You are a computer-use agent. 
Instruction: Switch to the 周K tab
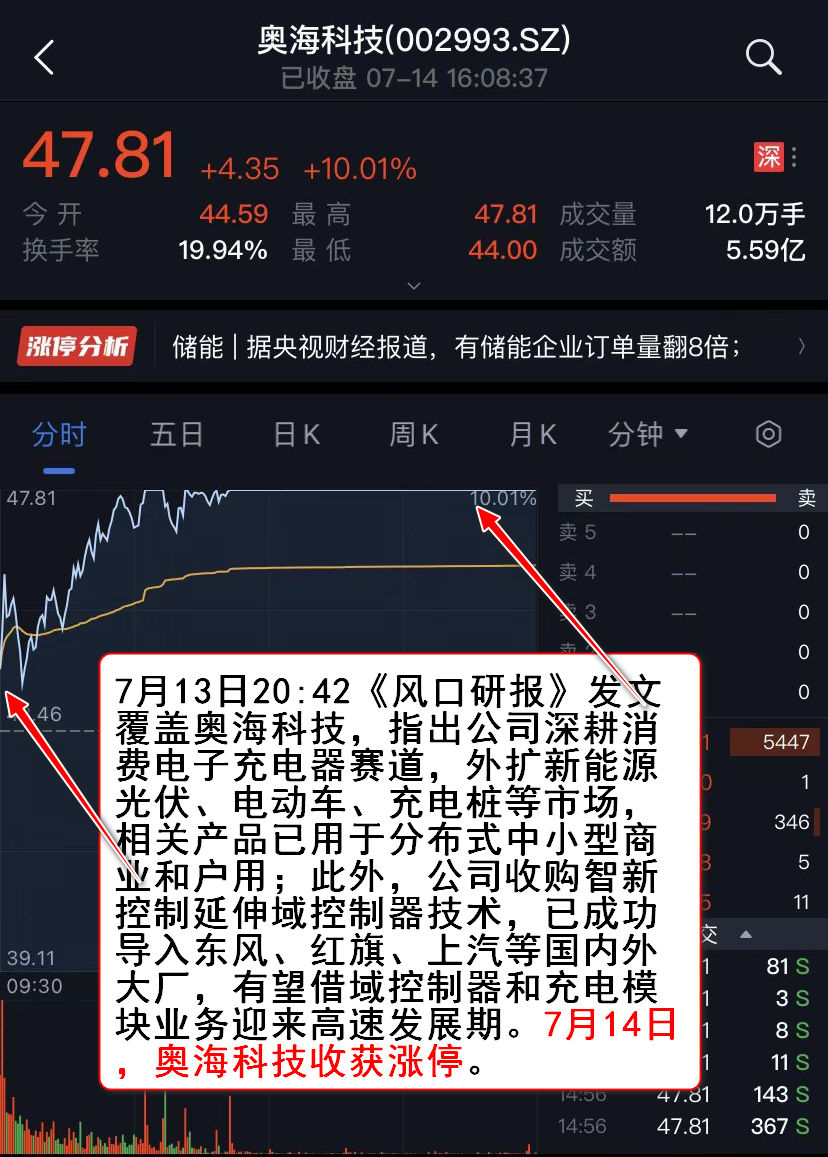pos(414,435)
